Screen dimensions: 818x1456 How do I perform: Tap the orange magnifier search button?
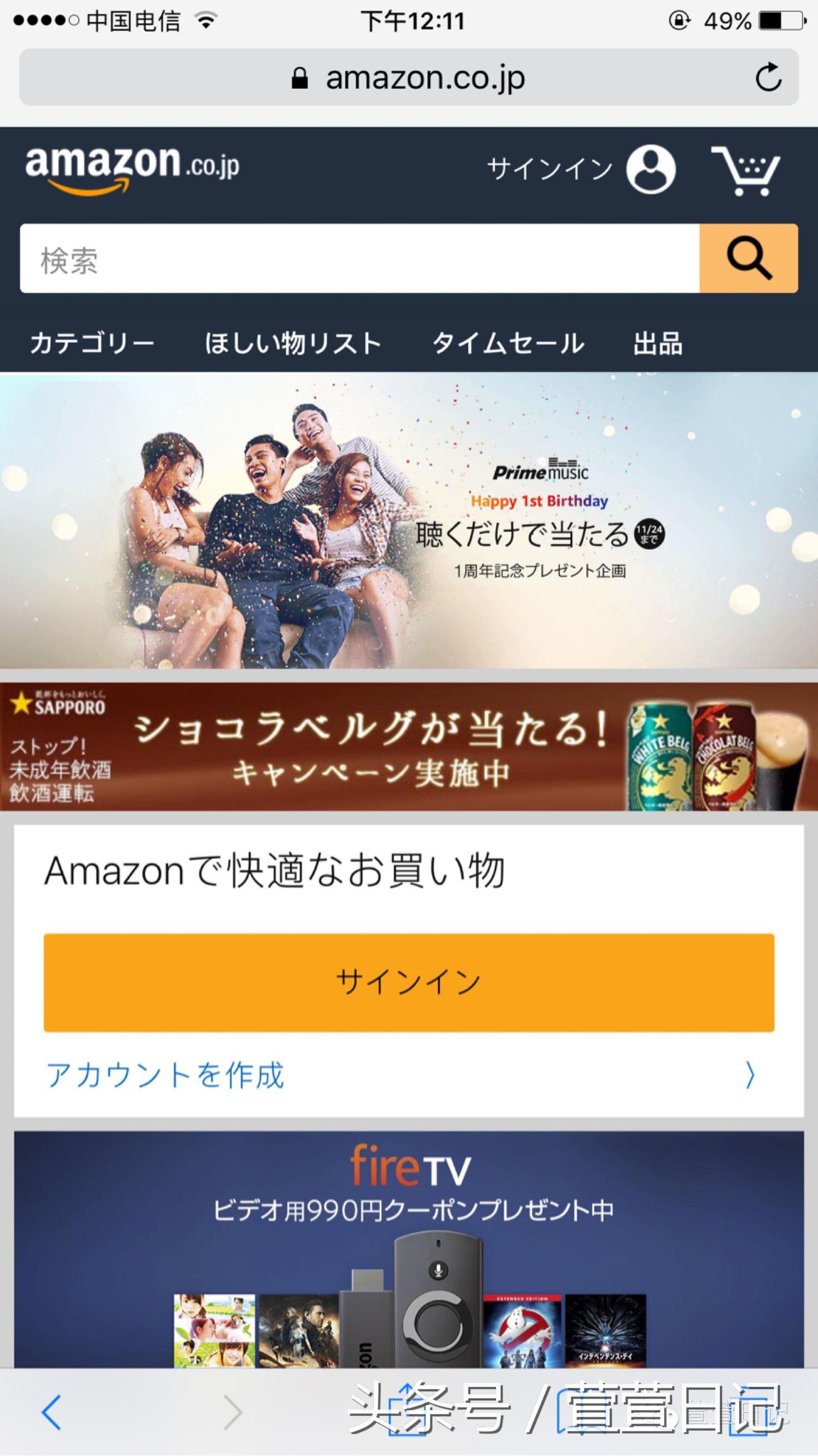point(749,259)
